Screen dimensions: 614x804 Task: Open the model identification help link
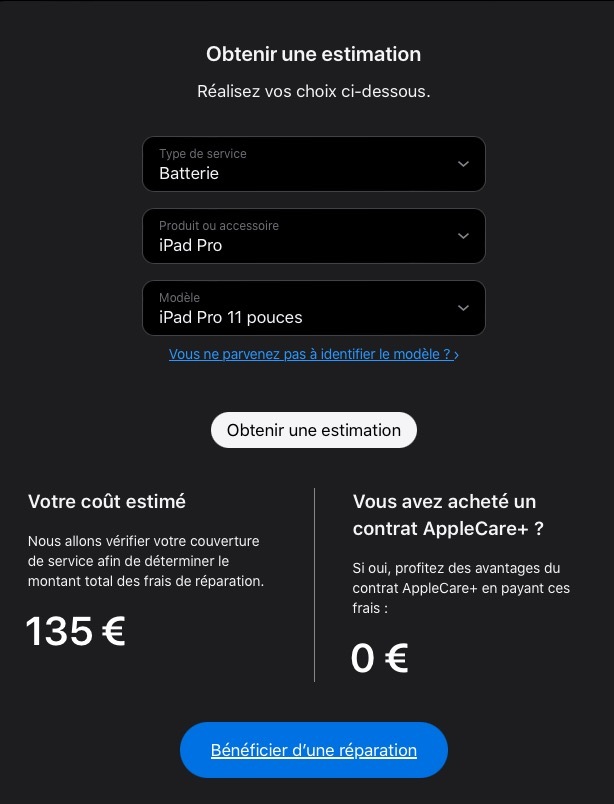point(313,354)
